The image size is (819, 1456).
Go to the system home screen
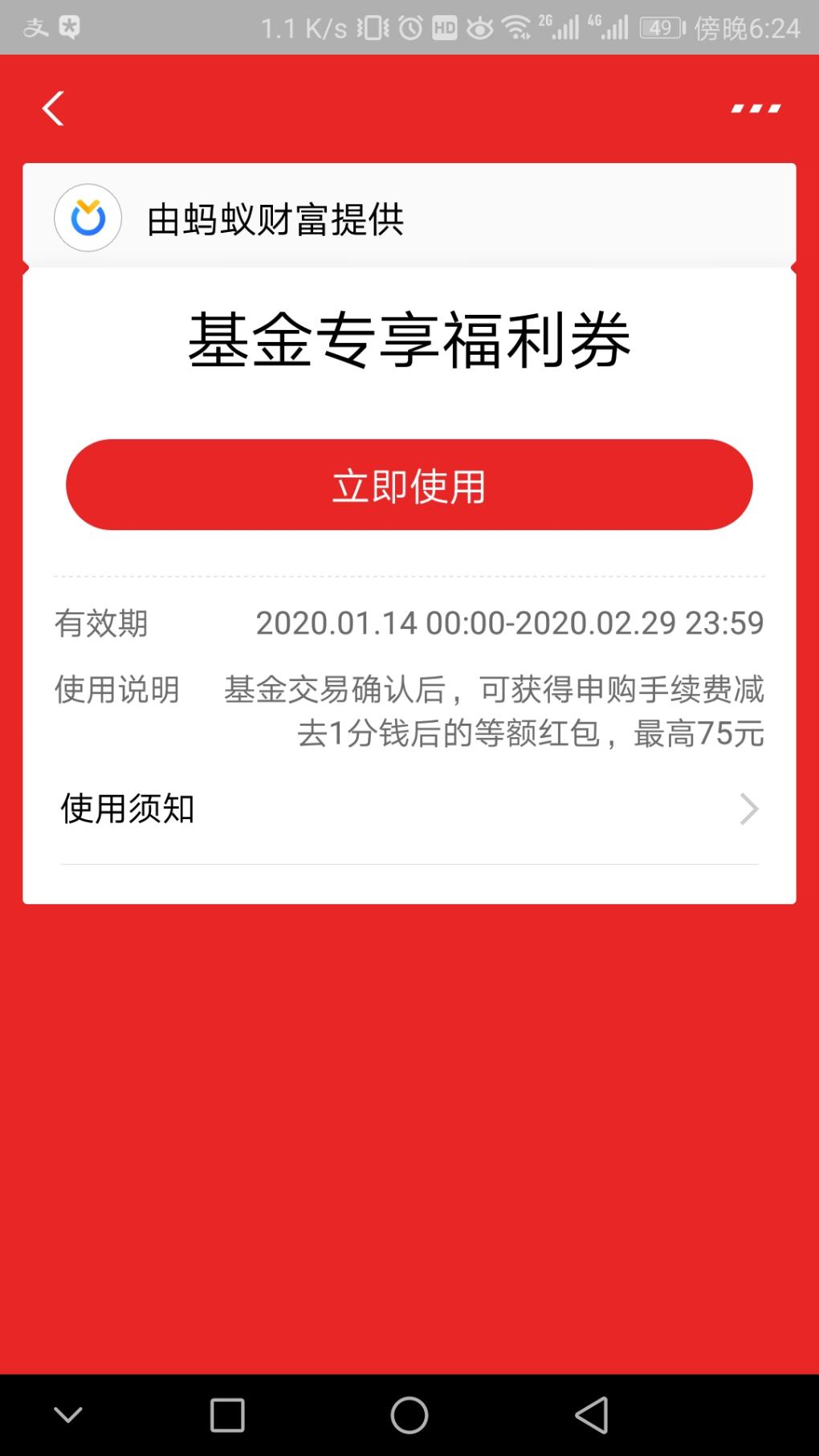pyautogui.click(x=409, y=1415)
